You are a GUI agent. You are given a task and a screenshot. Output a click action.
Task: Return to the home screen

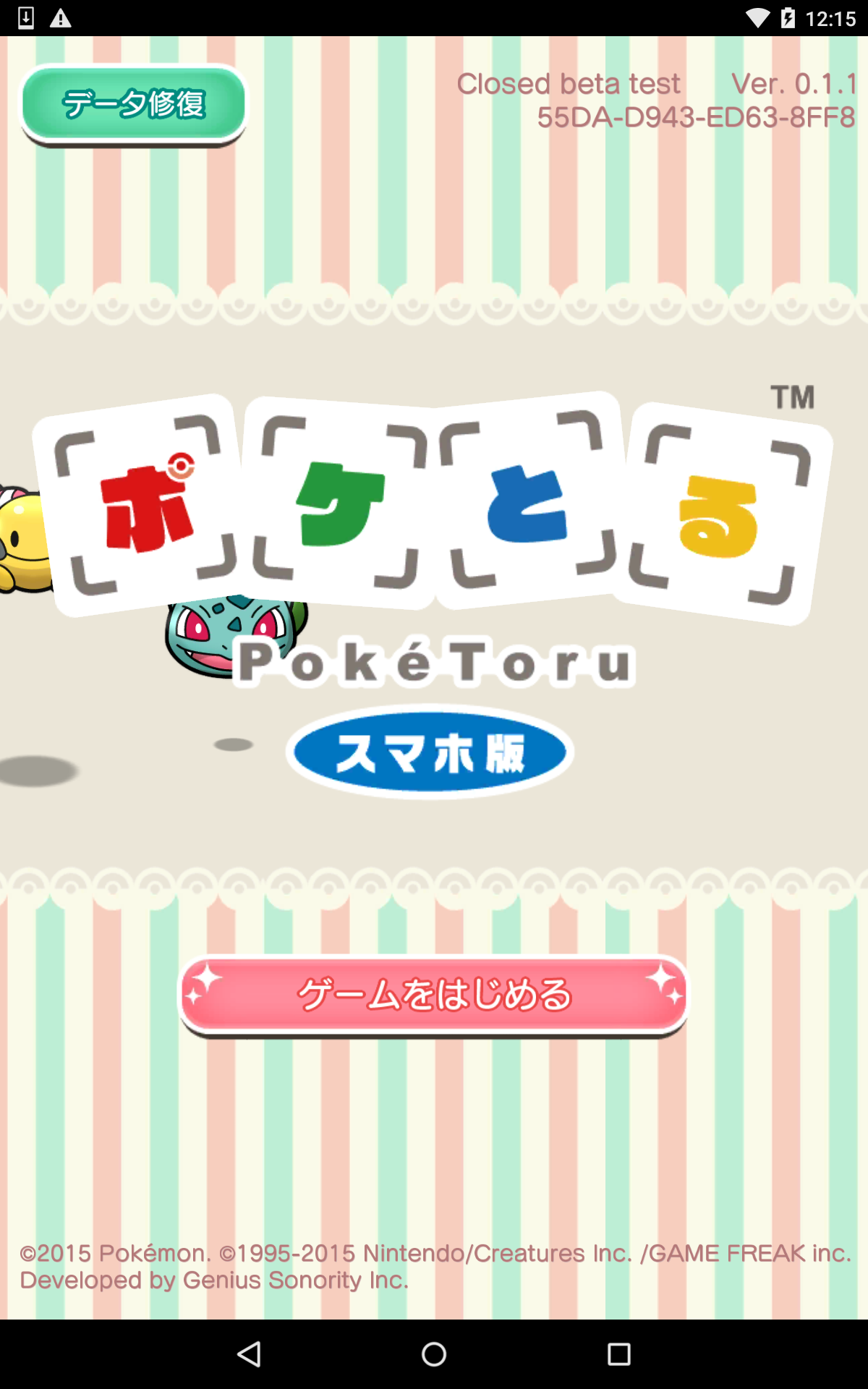pyautogui.click(x=434, y=1354)
